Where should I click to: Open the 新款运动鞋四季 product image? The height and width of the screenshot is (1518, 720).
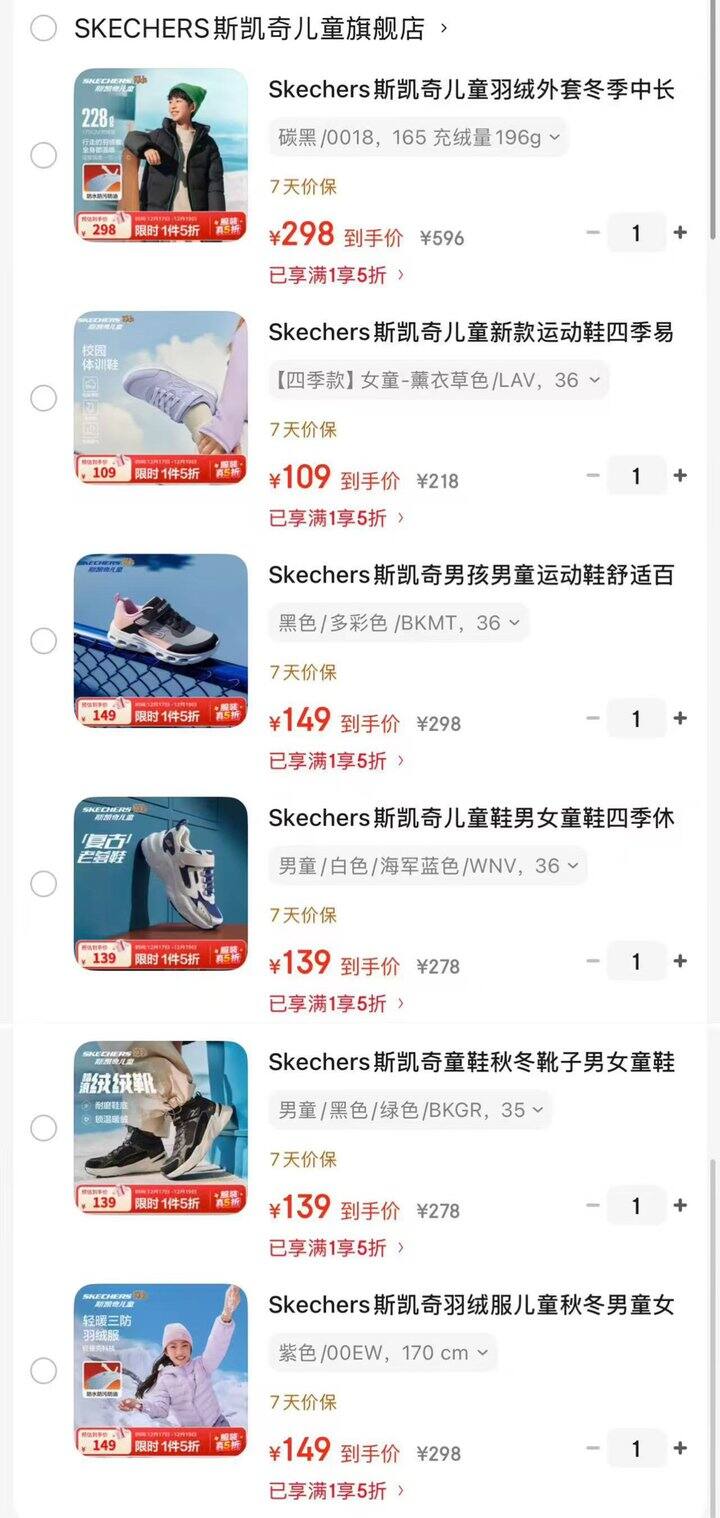pyautogui.click(x=160, y=398)
